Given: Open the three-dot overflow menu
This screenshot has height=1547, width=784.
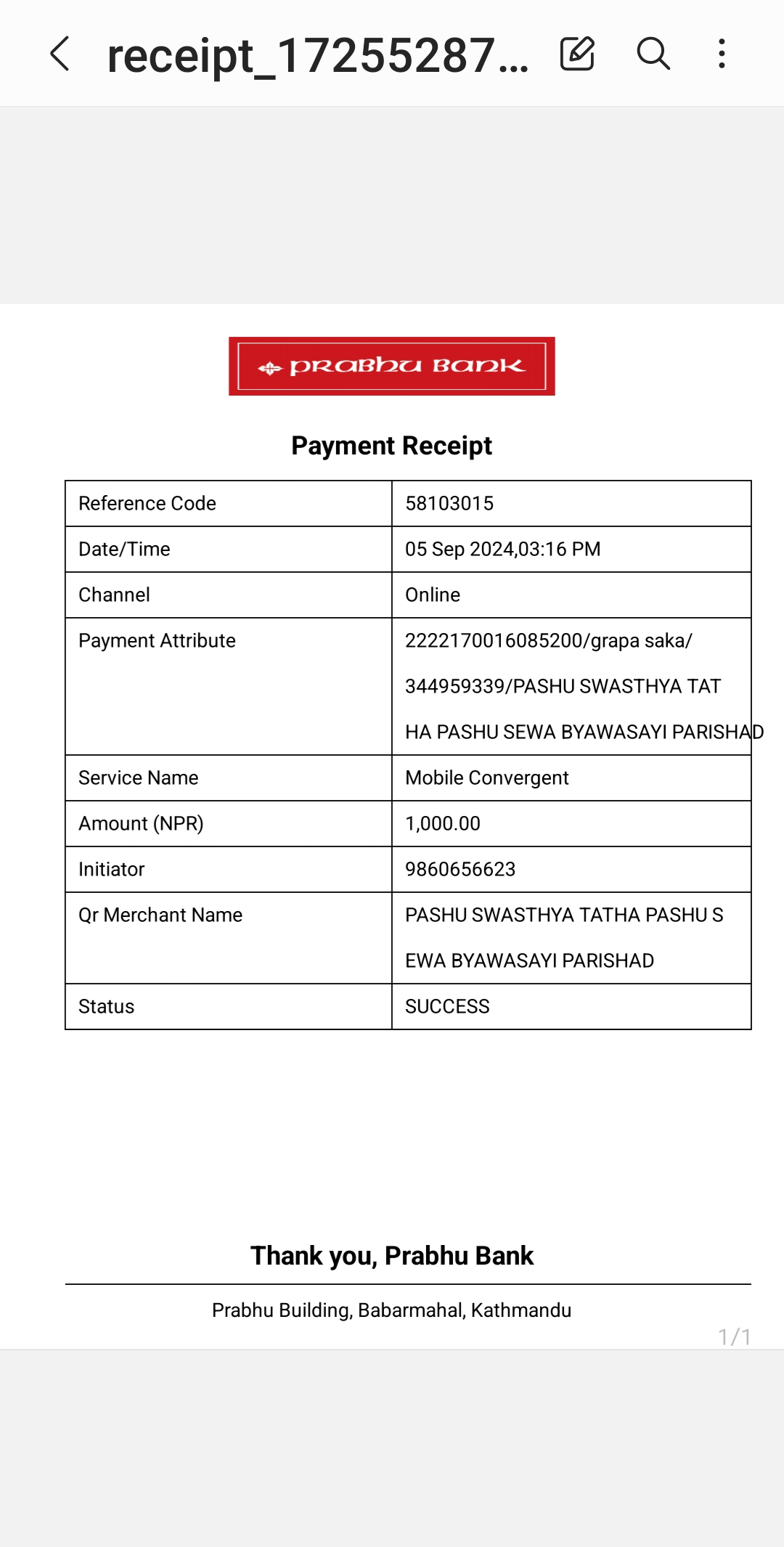Looking at the screenshot, I should 722,54.
